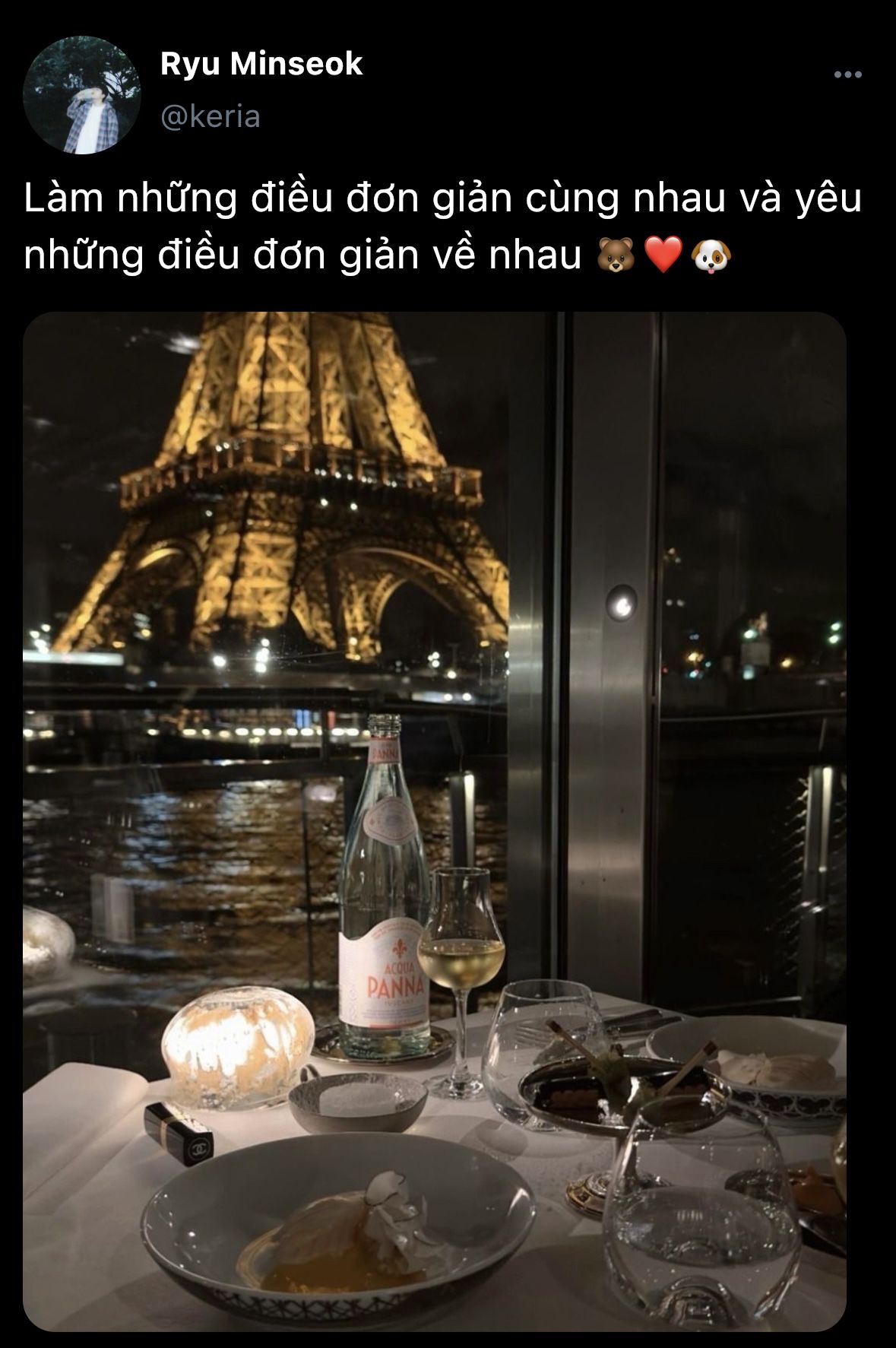Open Ryu Minseok's profile picture
The height and width of the screenshot is (1348, 896).
(x=82, y=95)
